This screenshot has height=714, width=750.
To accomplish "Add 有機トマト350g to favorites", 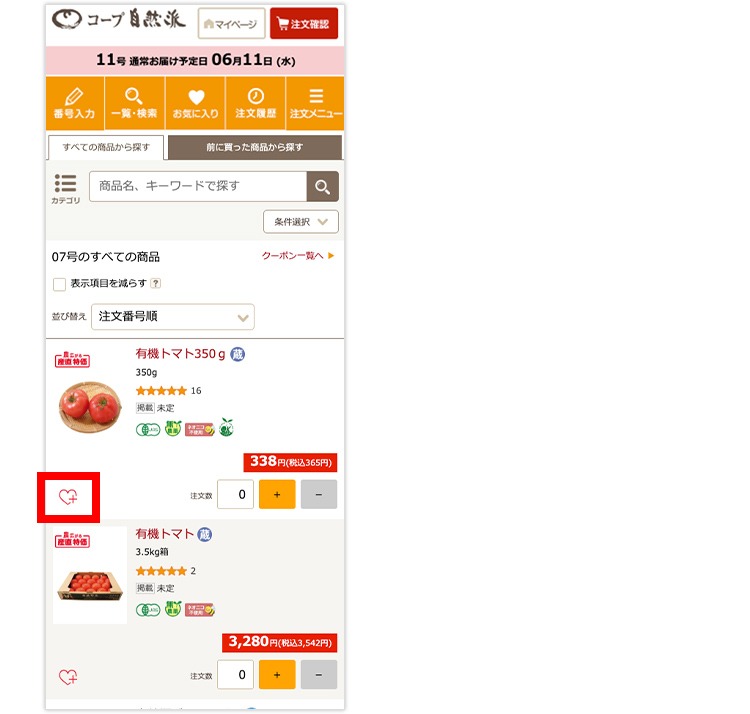I will (68, 496).
